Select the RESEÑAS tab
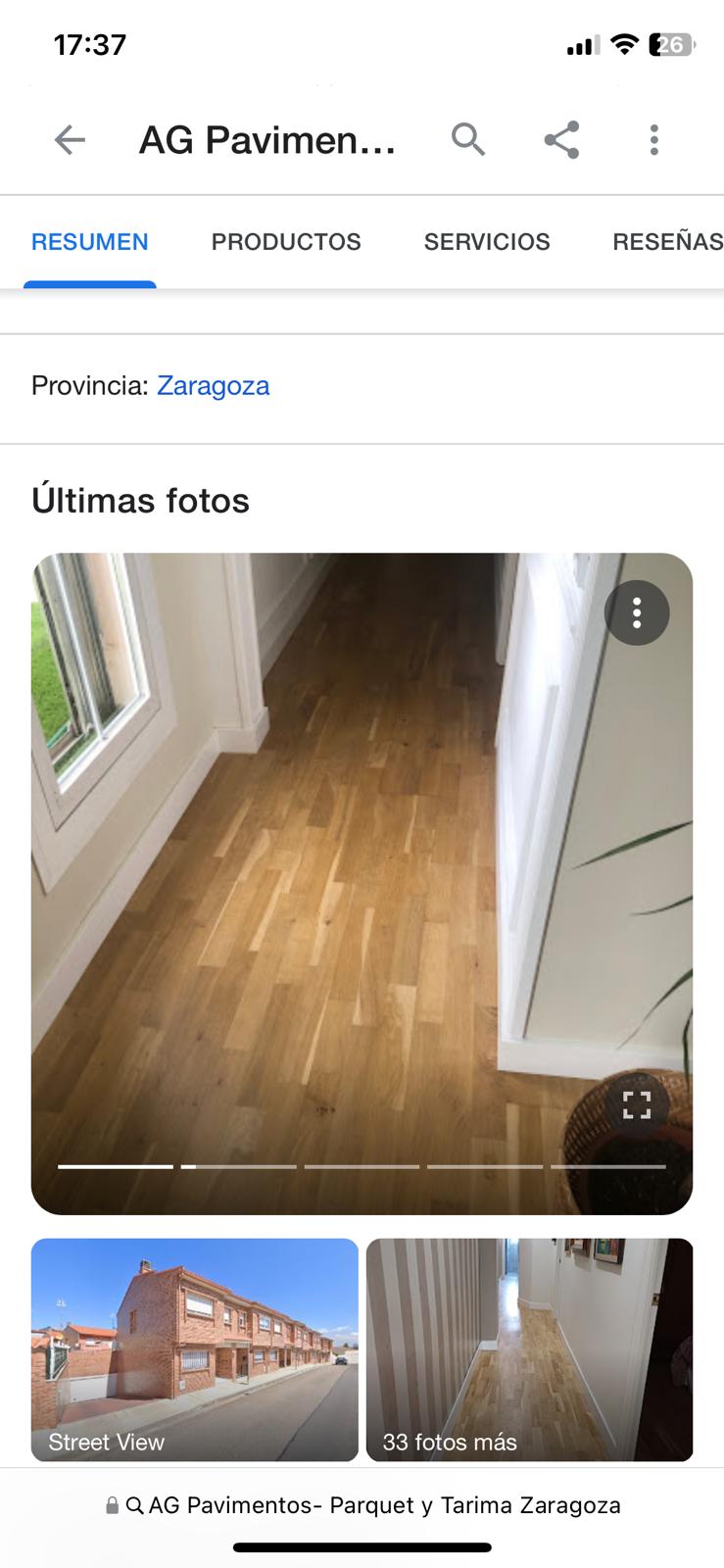 (x=667, y=242)
